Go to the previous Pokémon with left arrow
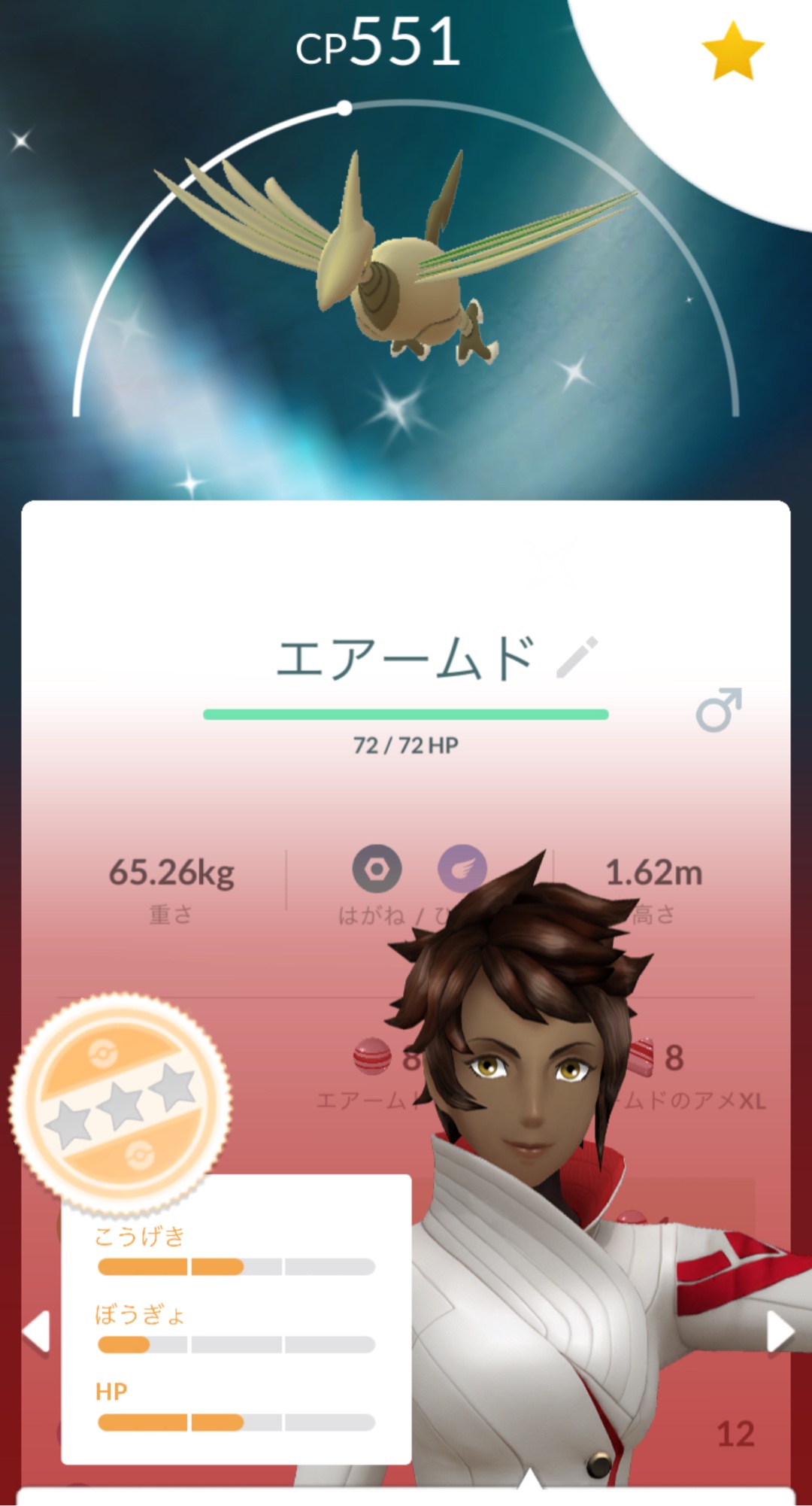Image resolution: width=812 pixels, height=1506 pixels. [36, 1331]
